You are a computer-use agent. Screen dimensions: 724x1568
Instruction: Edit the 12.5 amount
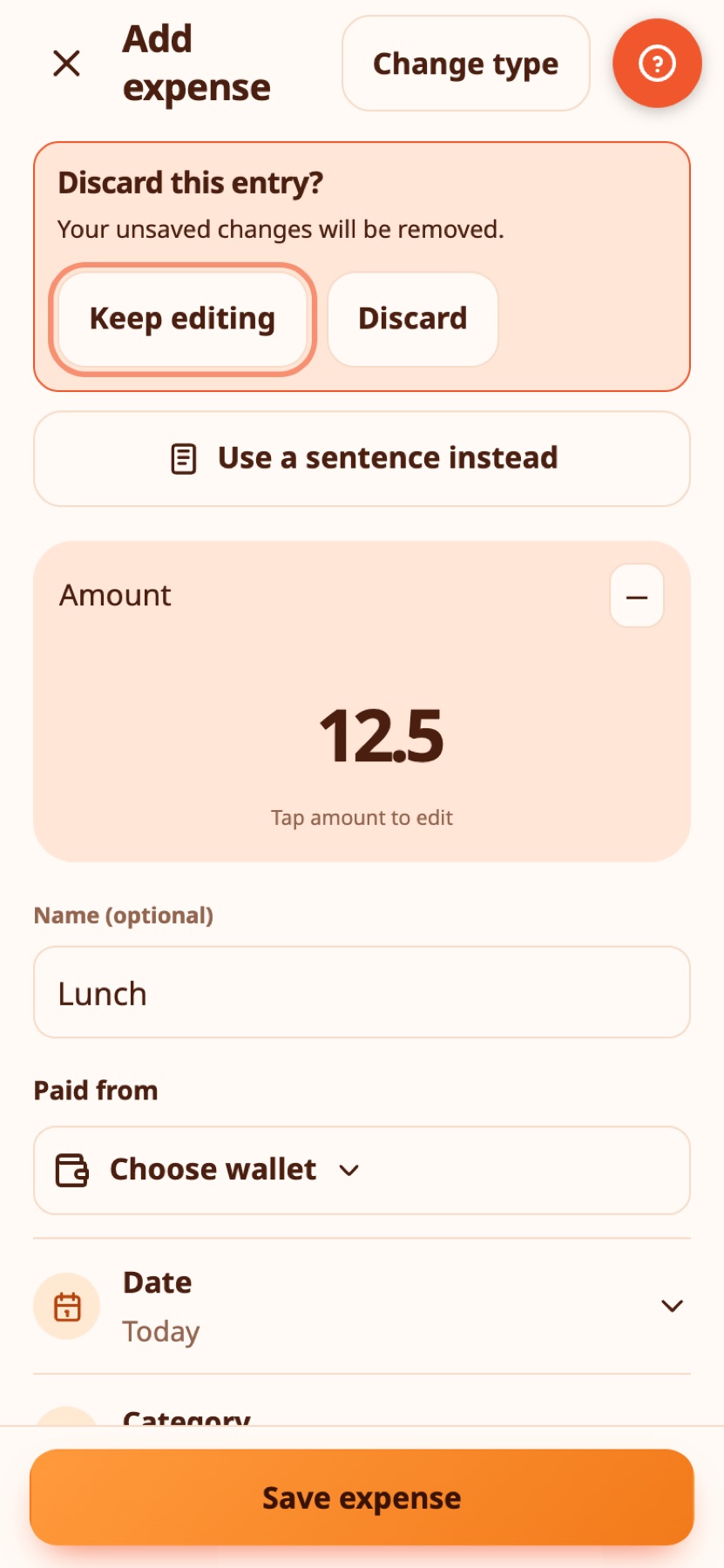click(381, 736)
